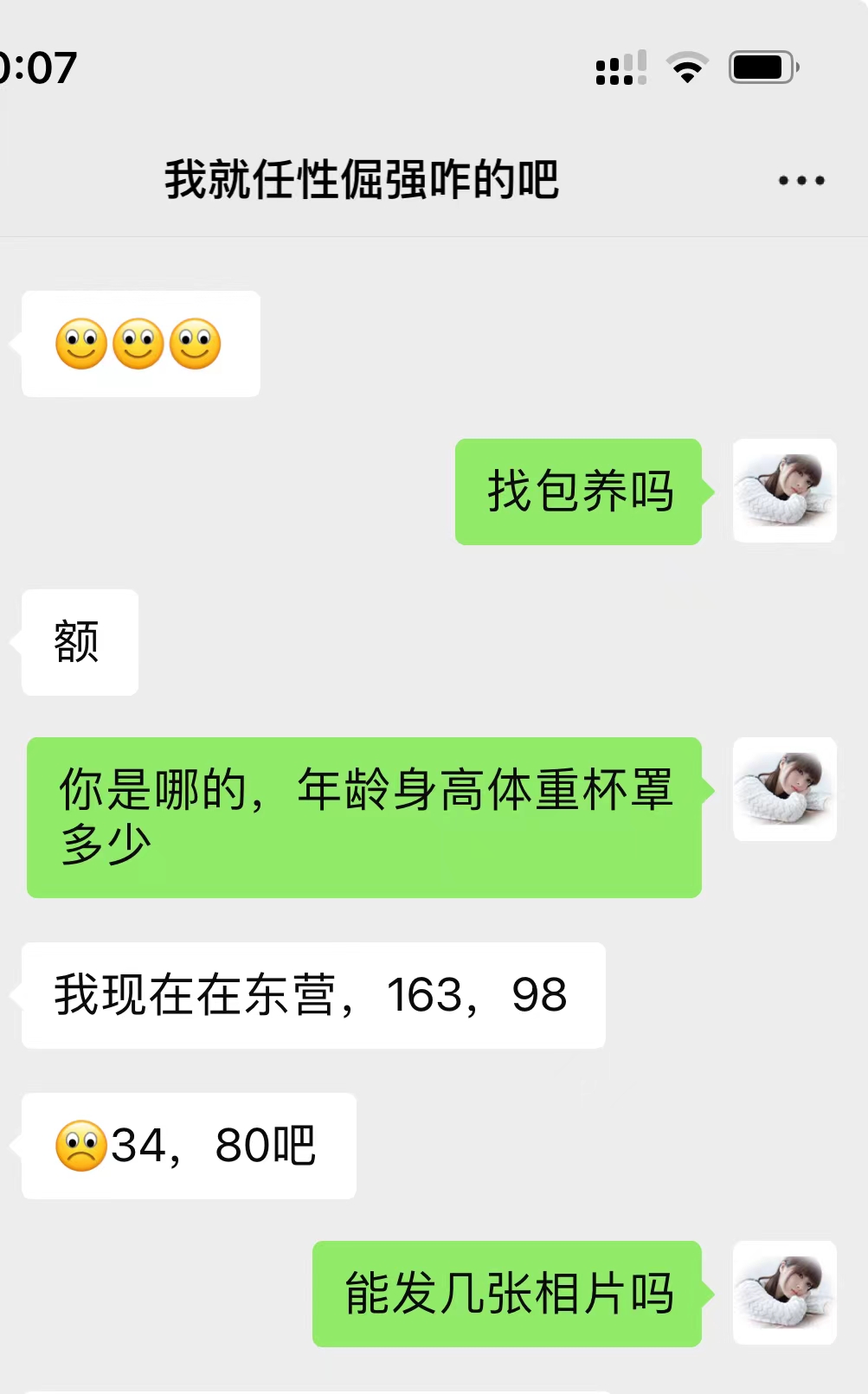Tap the '34, 80吧' reply bubble
This screenshot has height=1394, width=868.
click(188, 1145)
